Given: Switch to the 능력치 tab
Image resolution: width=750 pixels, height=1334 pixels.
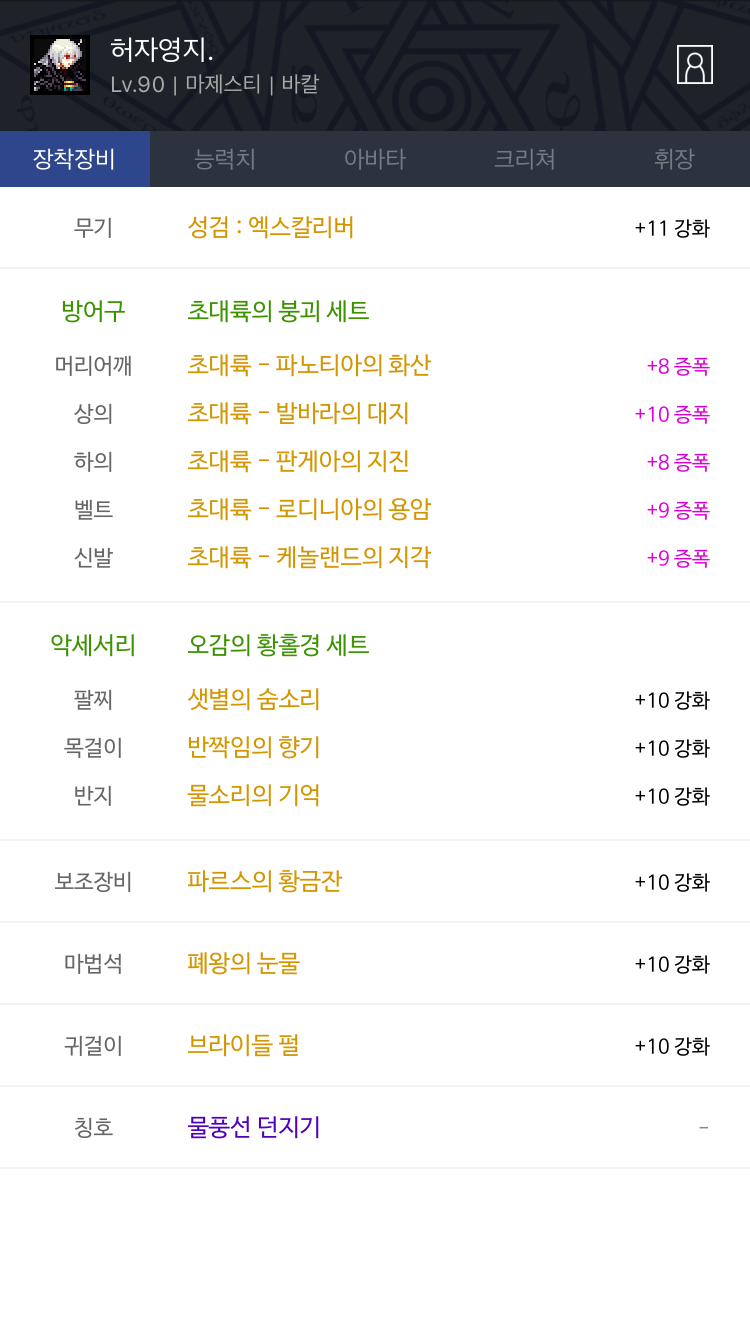Looking at the screenshot, I should pos(225,159).
